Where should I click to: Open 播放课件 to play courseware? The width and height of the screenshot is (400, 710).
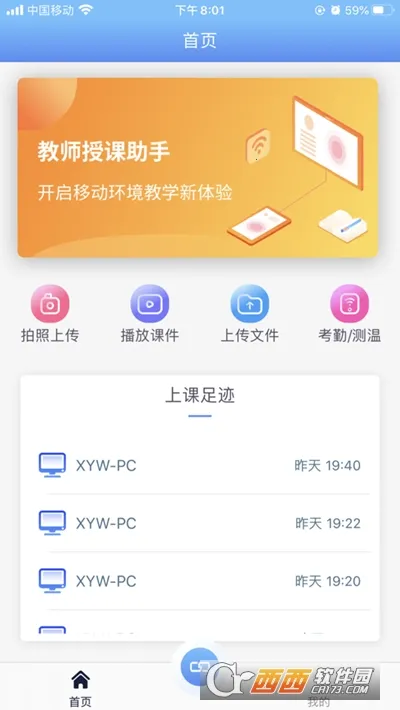pyautogui.click(x=149, y=314)
